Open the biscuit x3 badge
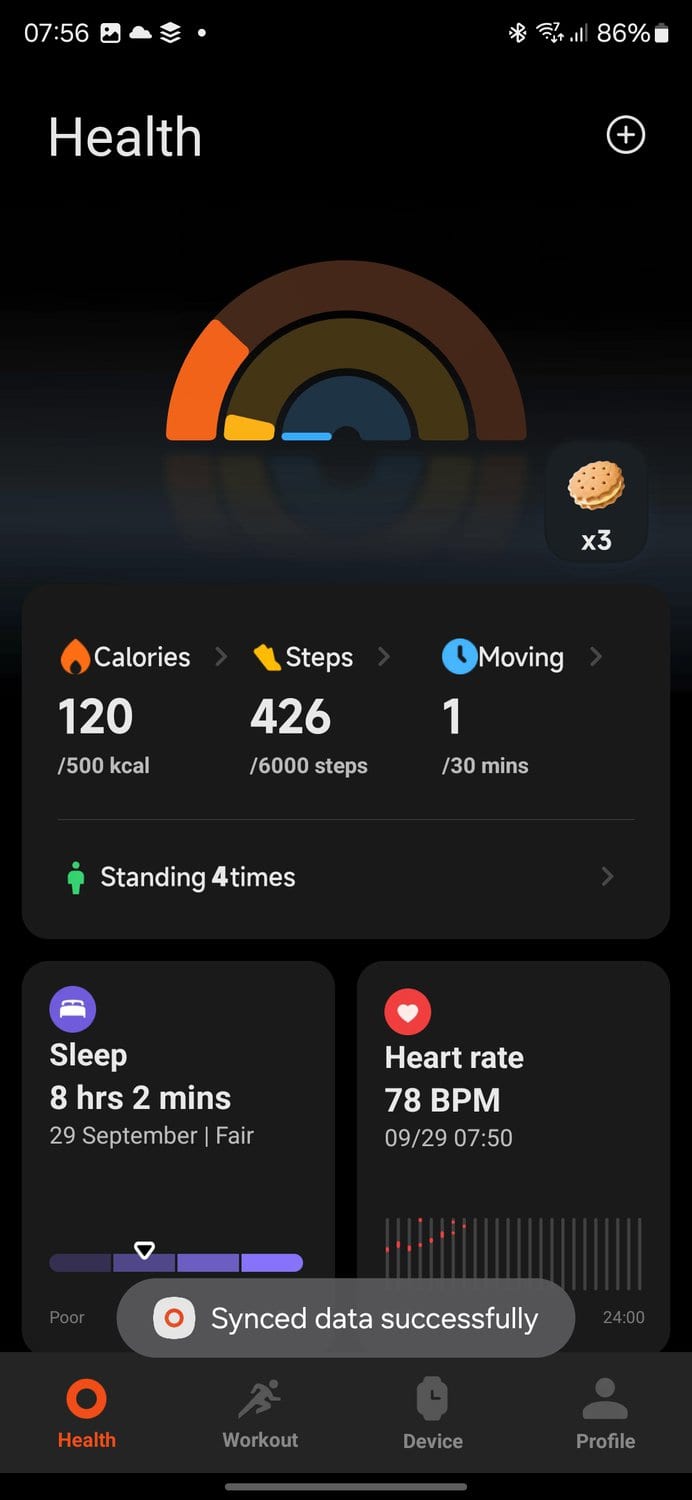This screenshot has height=1500, width=692. coord(596,503)
